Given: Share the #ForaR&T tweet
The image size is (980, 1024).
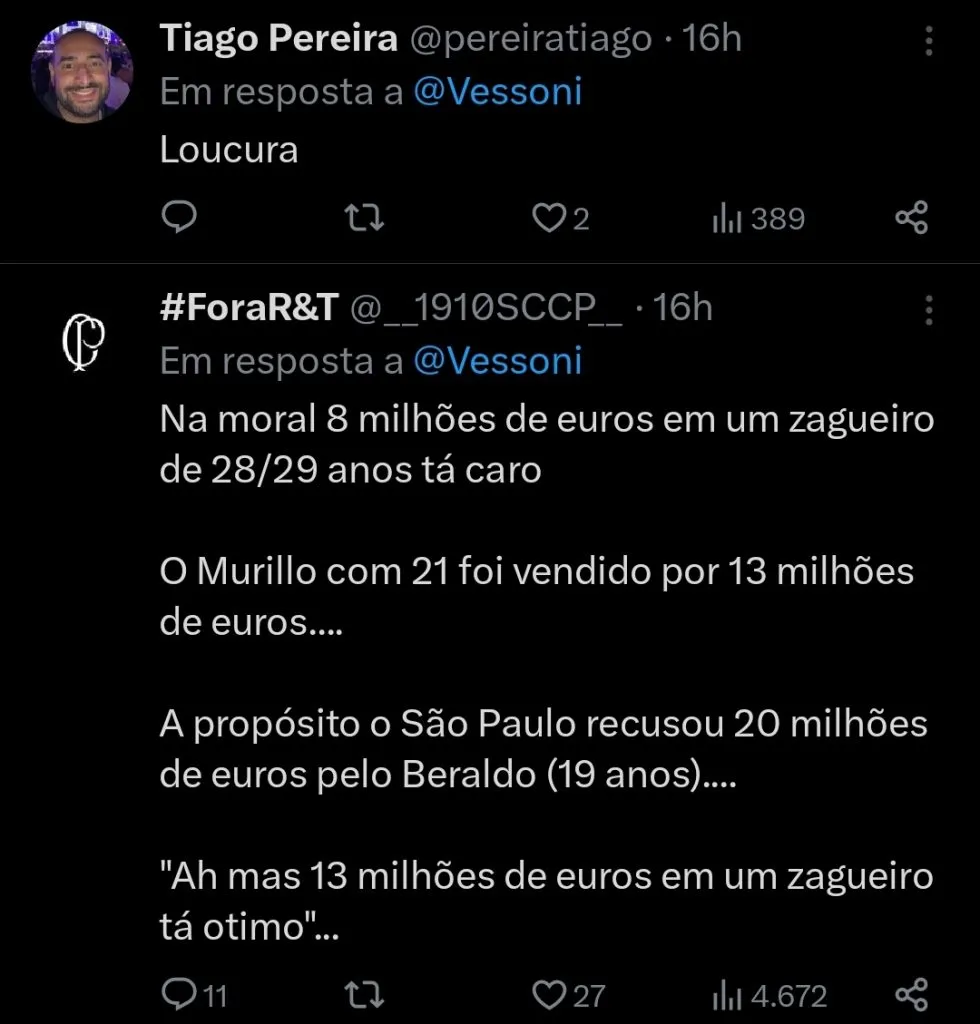Looking at the screenshot, I should click(x=913, y=994).
